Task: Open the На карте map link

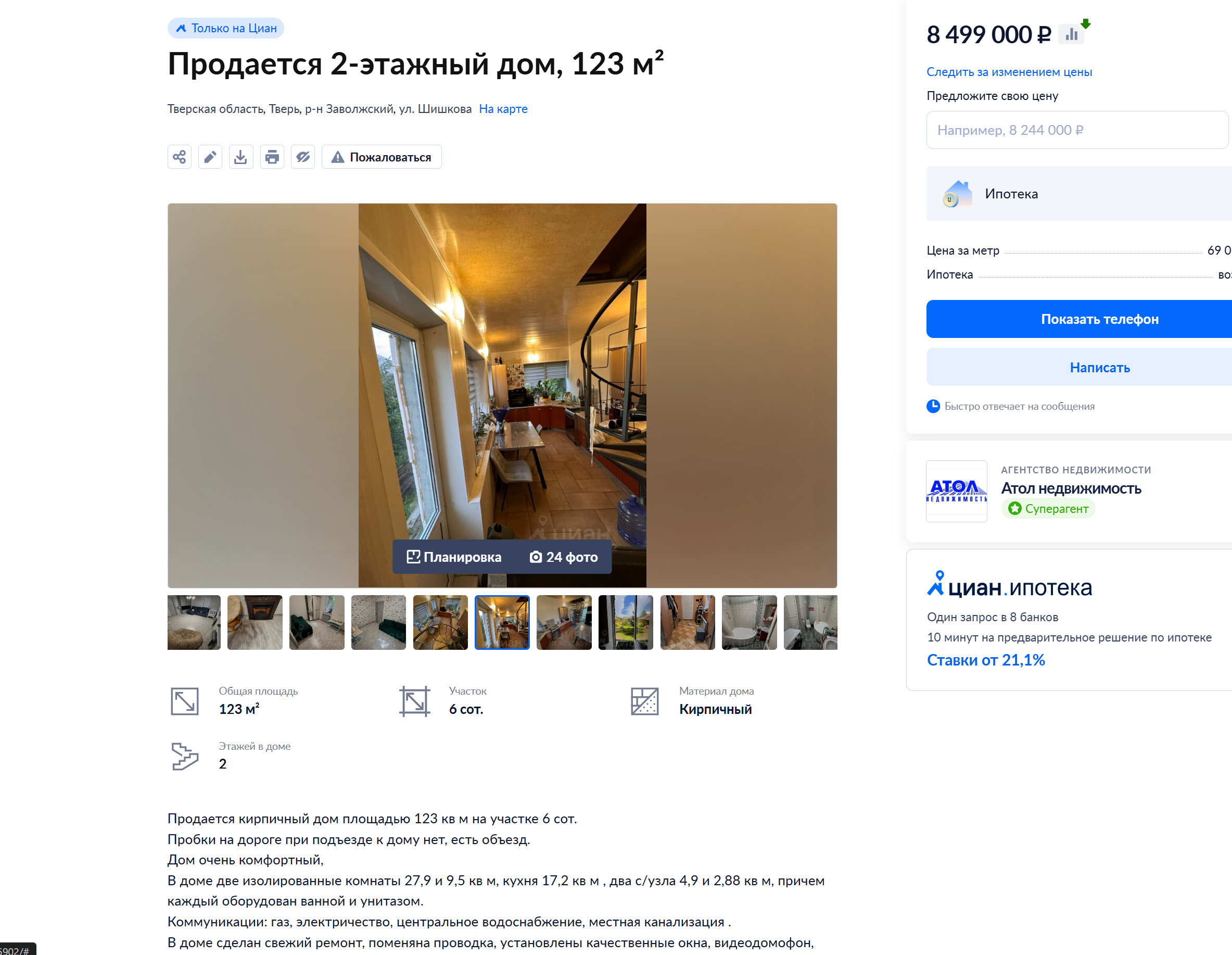Action: (503, 109)
